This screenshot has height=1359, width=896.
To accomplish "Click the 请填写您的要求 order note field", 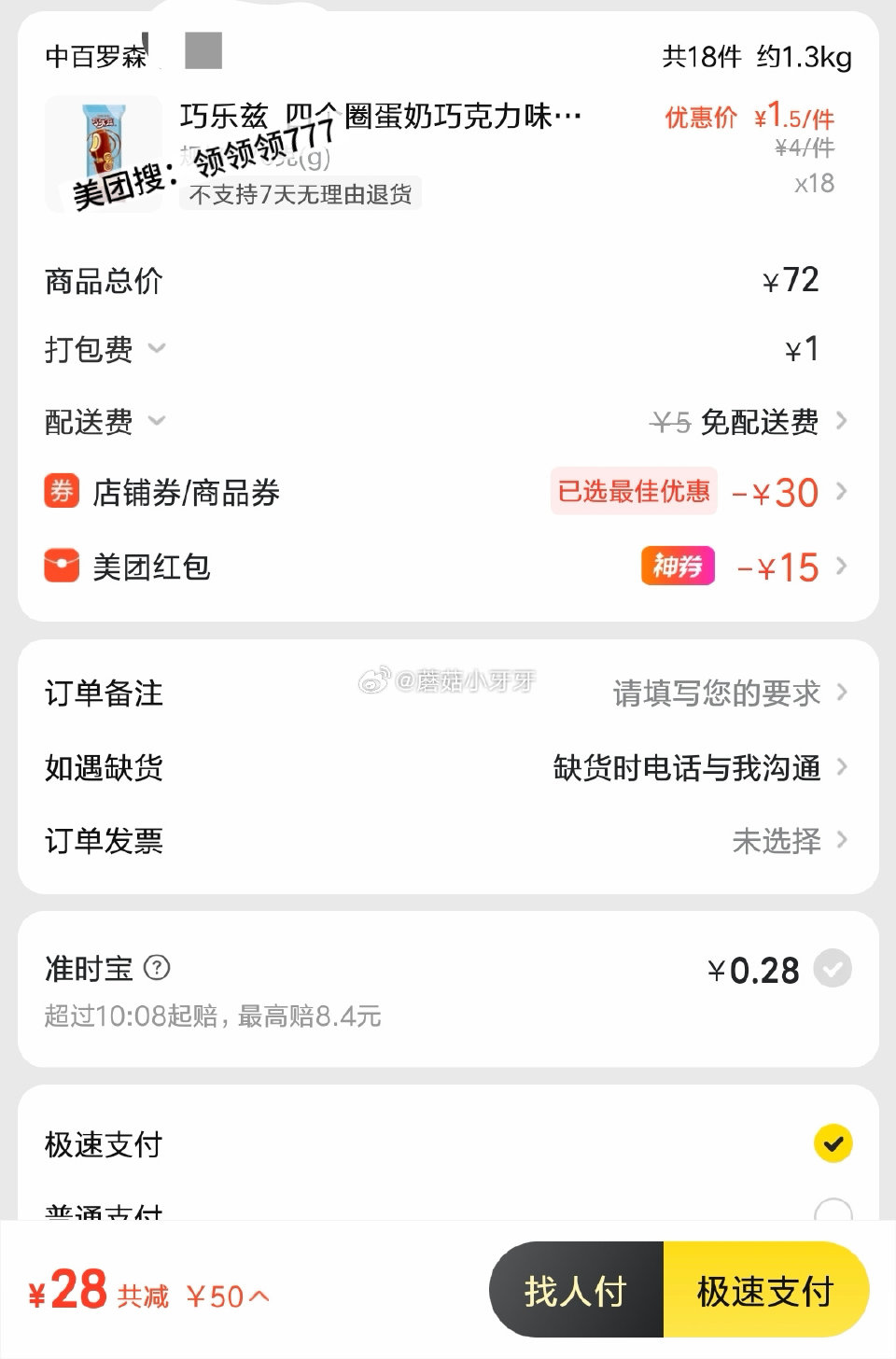I will (716, 694).
